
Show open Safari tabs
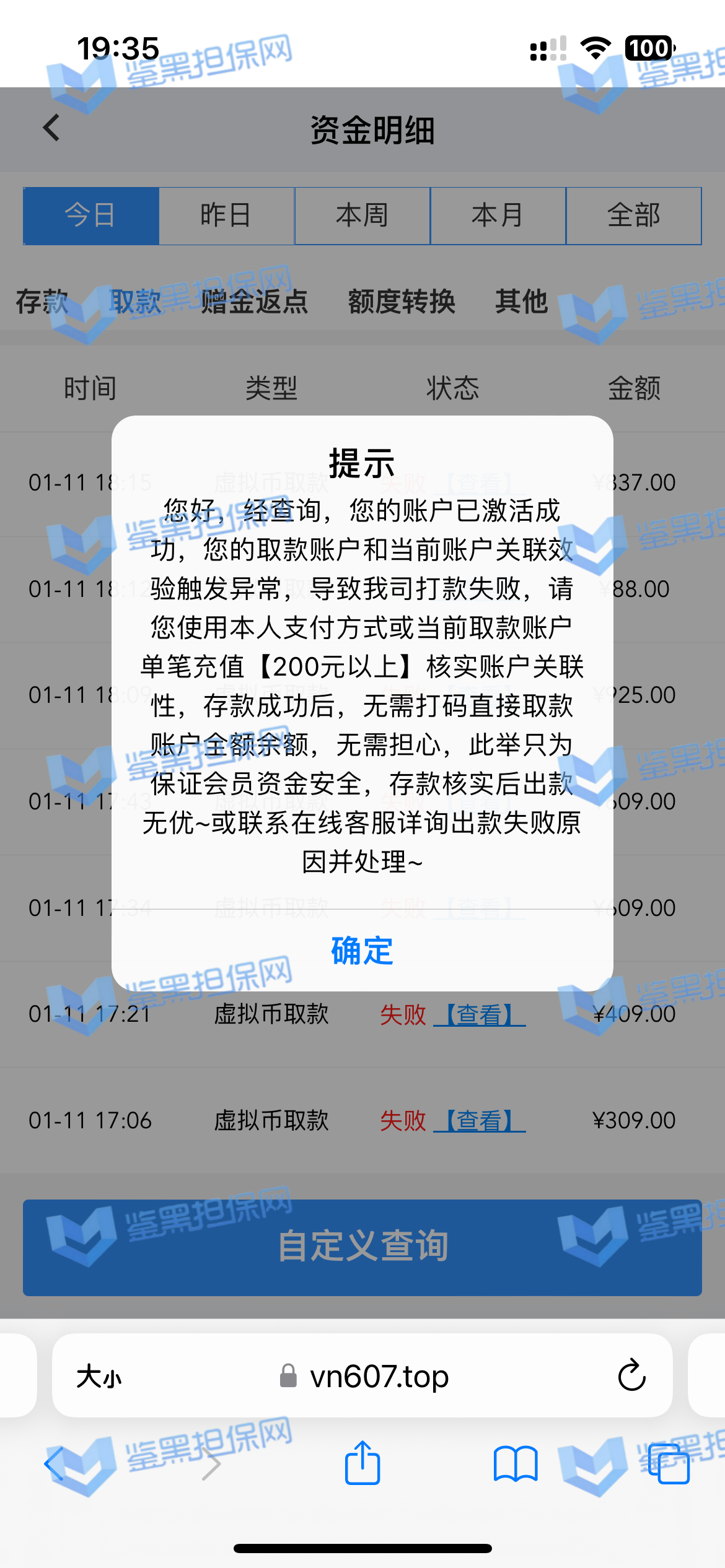point(668,1464)
